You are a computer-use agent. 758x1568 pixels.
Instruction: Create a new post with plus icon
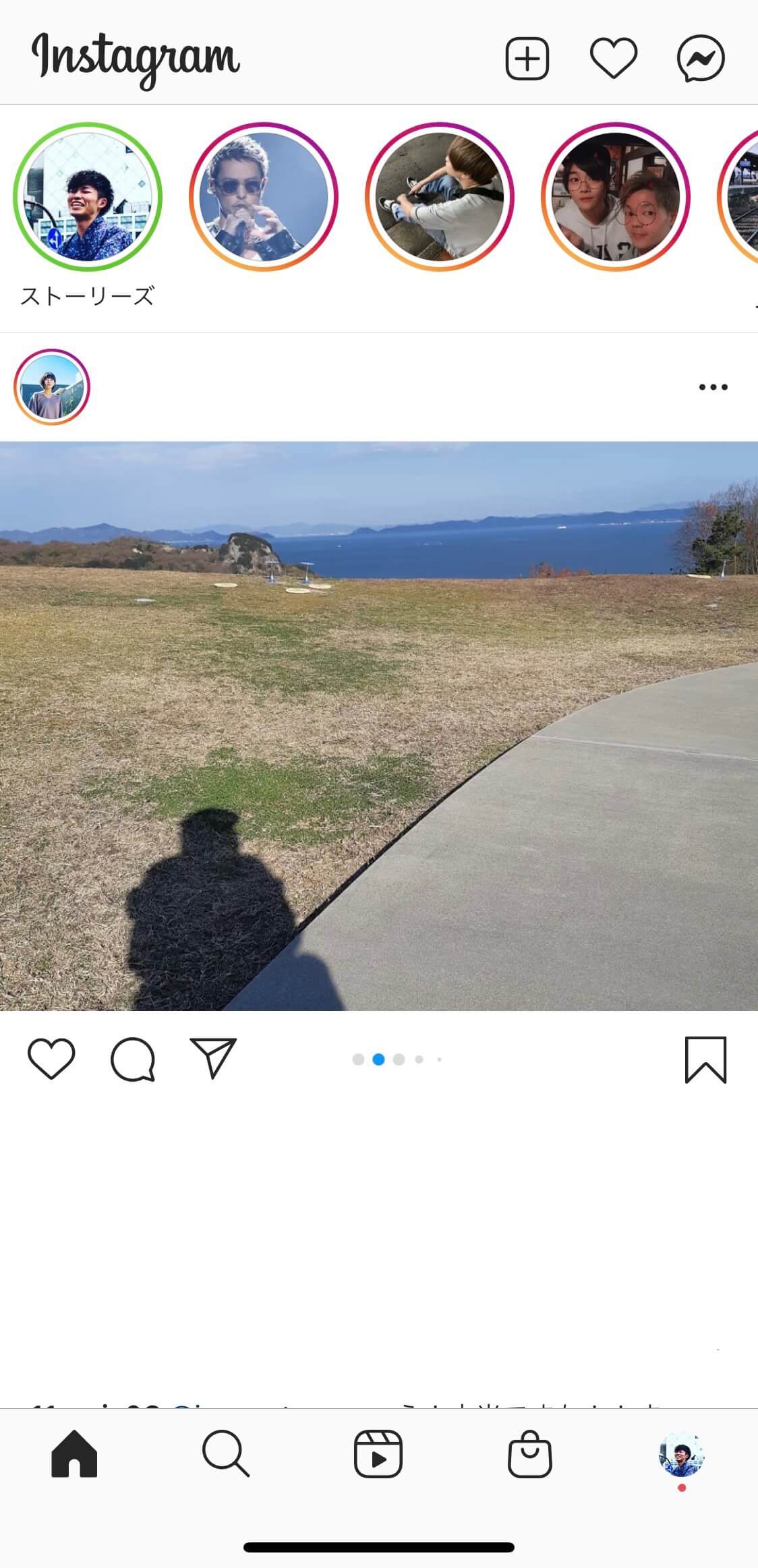tap(527, 59)
